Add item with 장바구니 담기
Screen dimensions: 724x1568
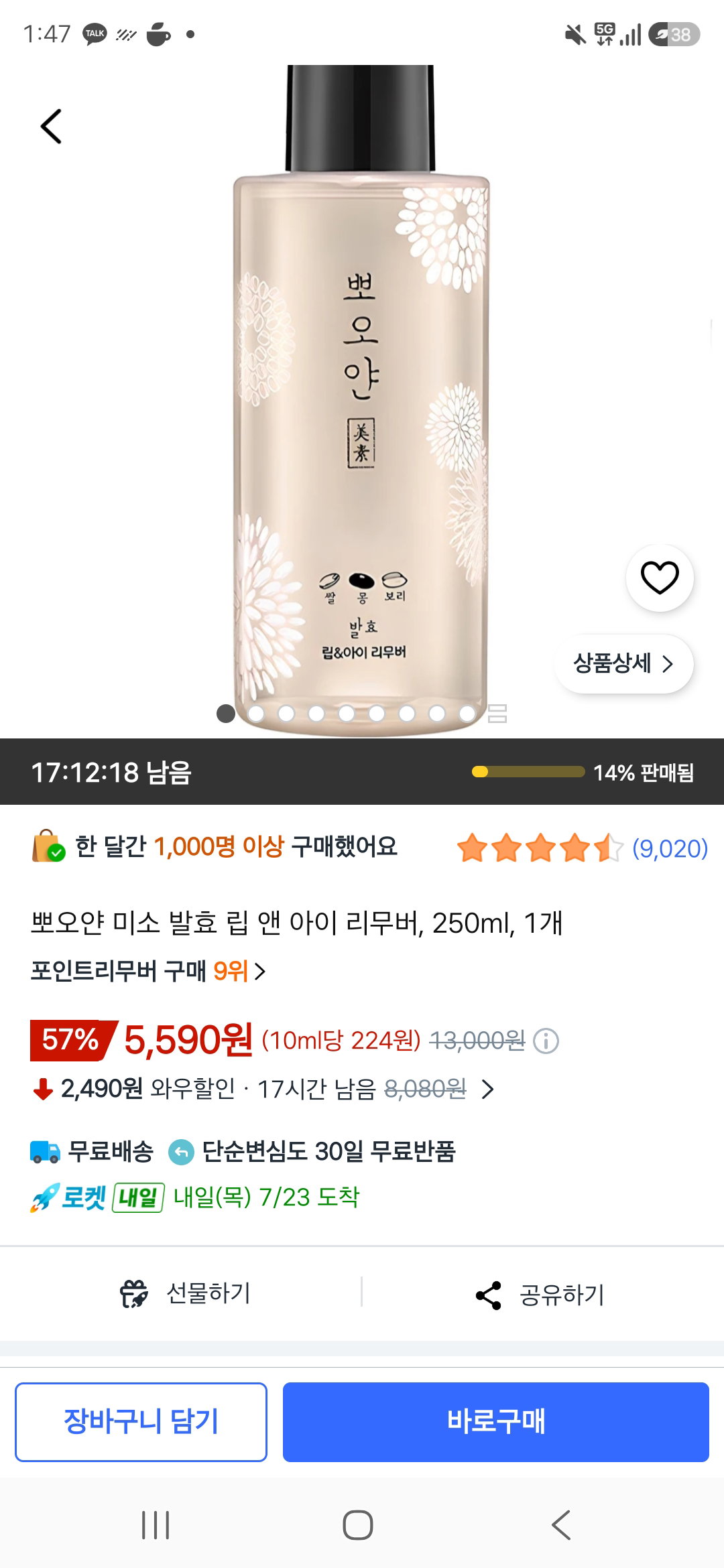(x=141, y=1421)
